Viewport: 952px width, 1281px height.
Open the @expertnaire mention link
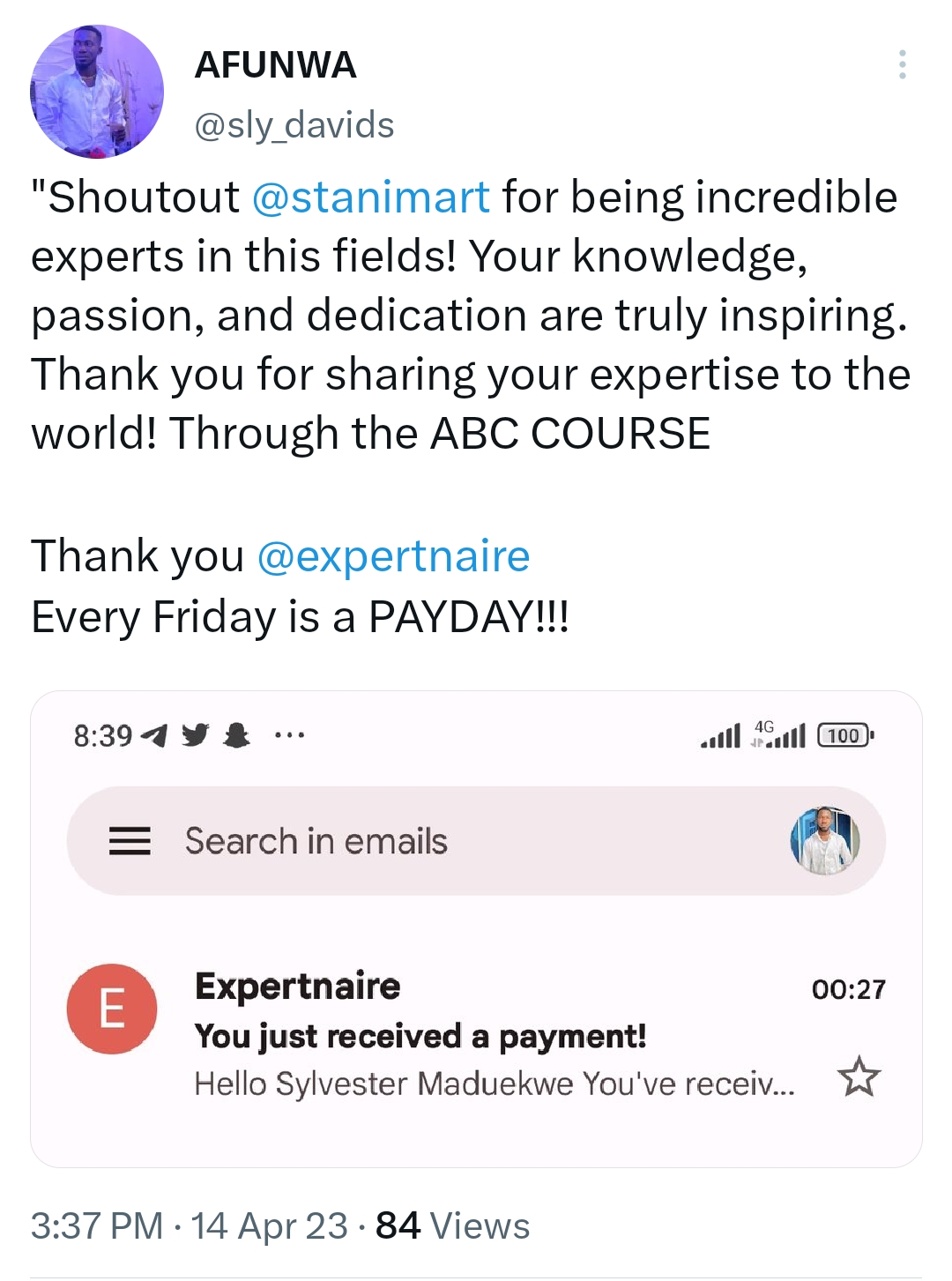tap(393, 556)
